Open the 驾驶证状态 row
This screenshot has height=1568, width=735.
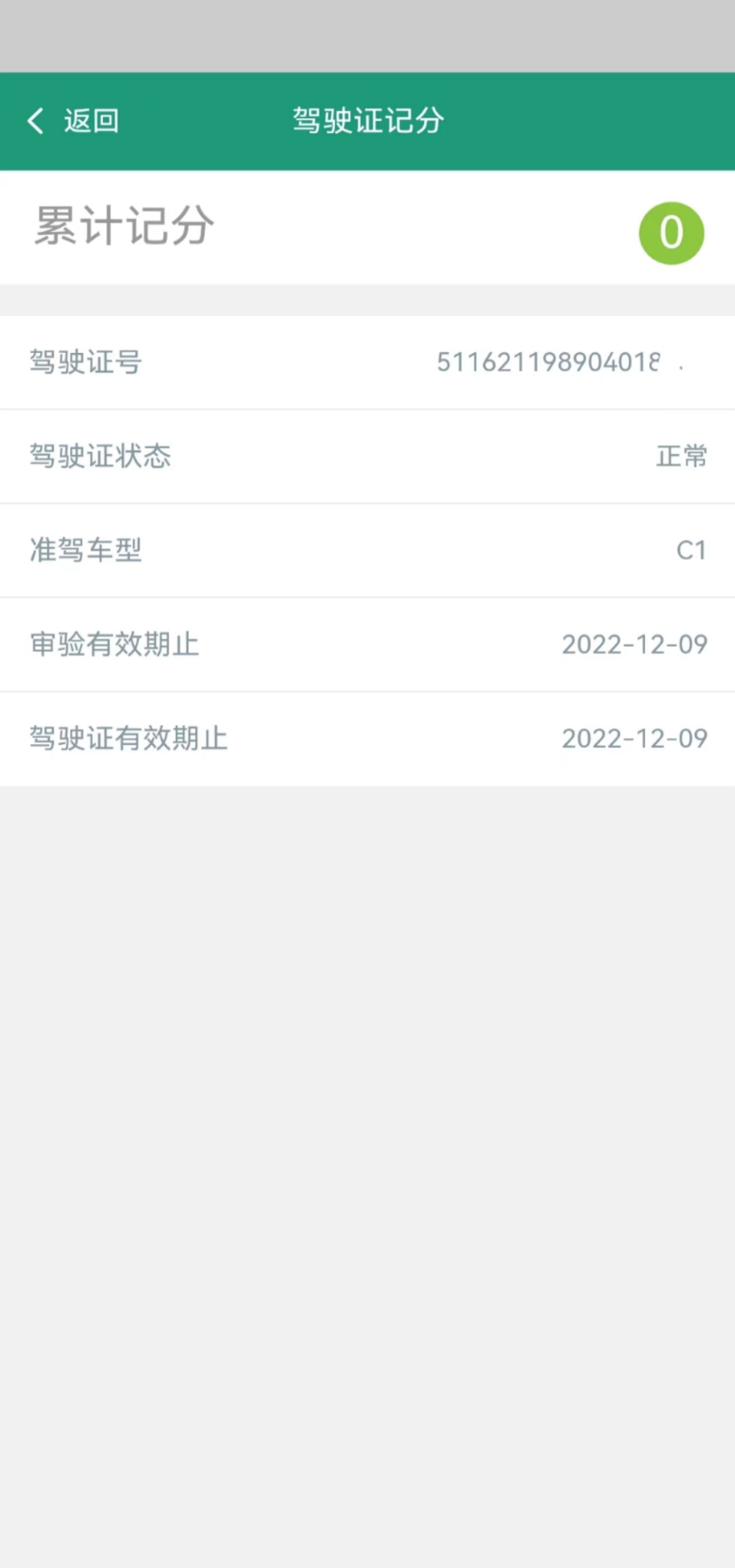pyautogui.click(x=367, y=457)
